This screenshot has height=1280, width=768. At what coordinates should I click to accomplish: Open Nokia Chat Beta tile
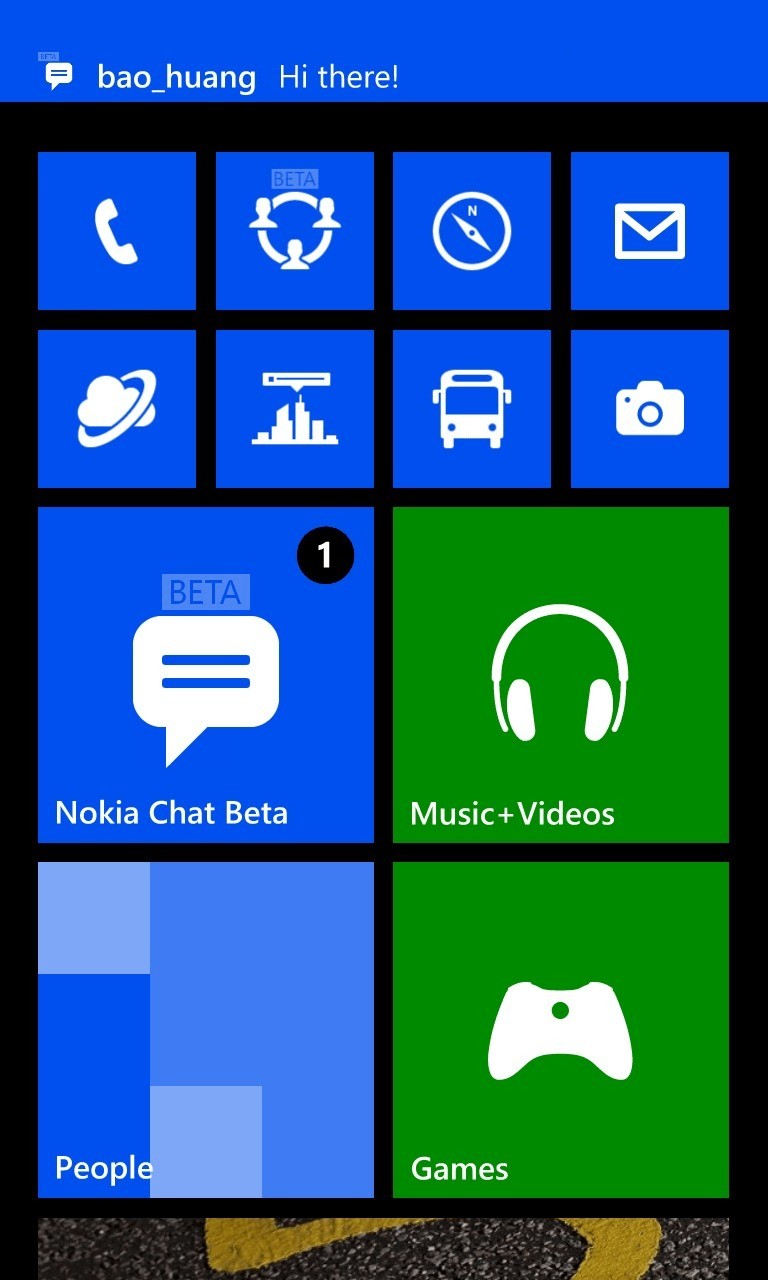pyautogui.click(x=206, y=675)
